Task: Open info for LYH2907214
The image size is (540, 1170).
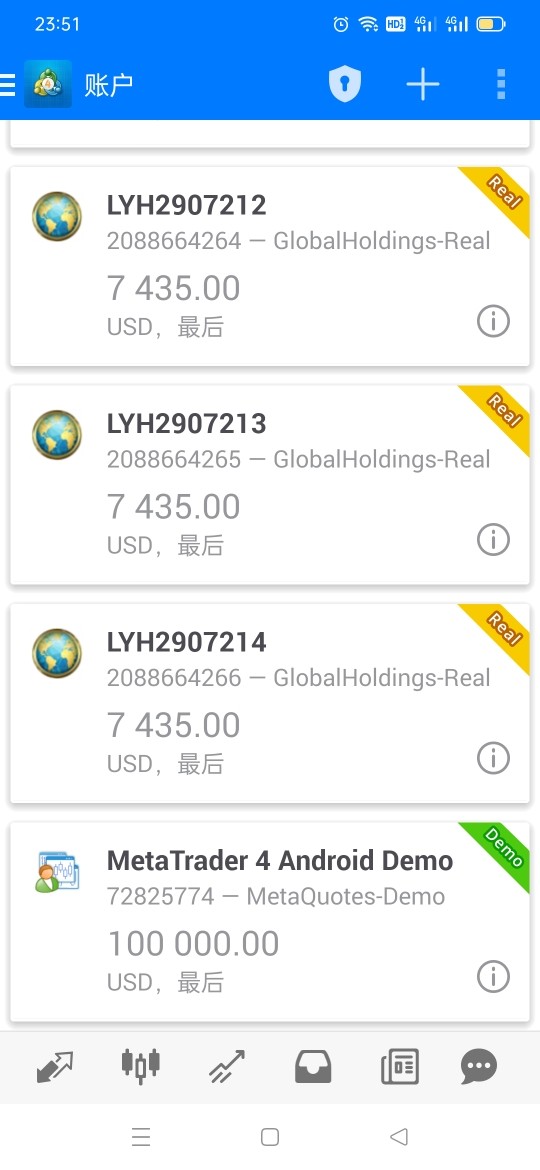Action: pyautogui.click(x=493, y=758)
